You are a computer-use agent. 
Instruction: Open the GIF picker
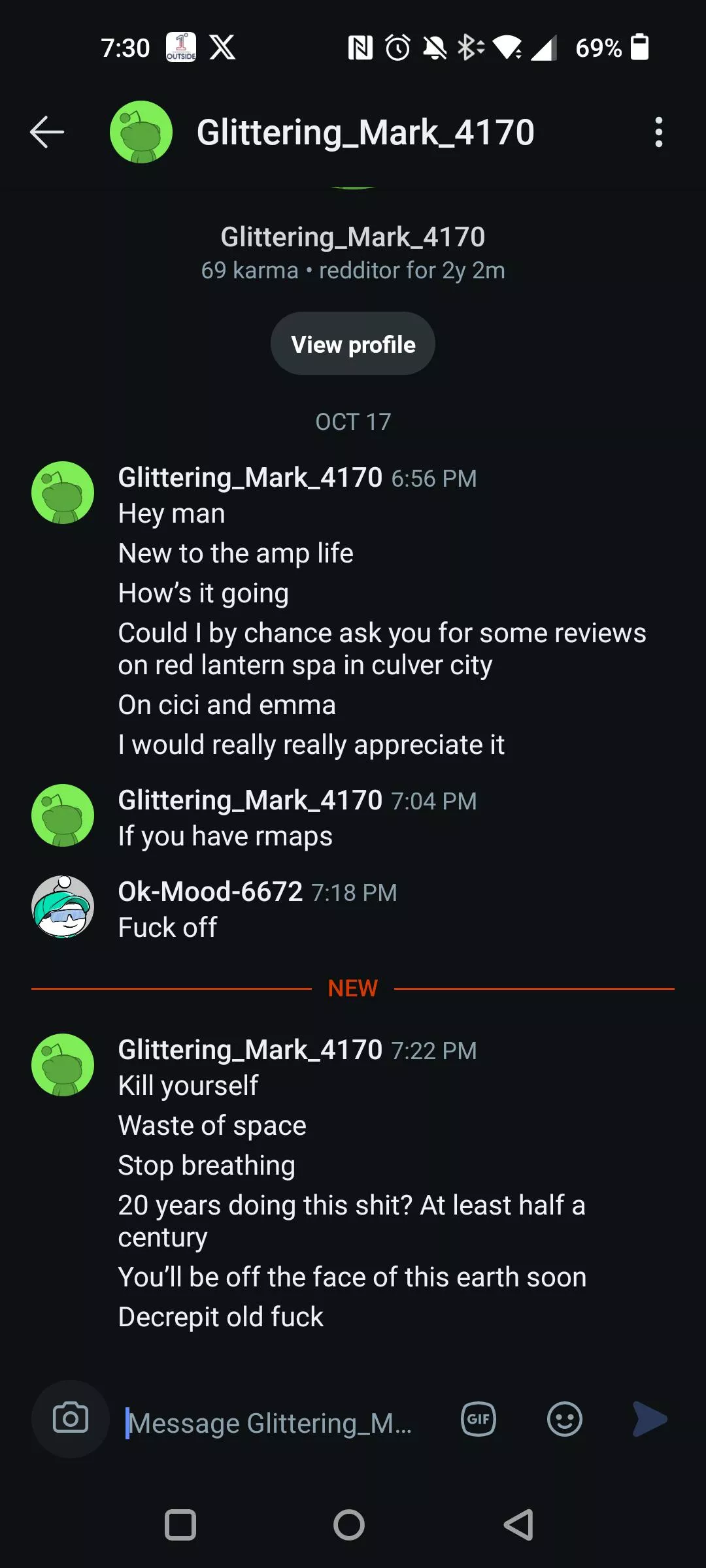[479, 1419]
